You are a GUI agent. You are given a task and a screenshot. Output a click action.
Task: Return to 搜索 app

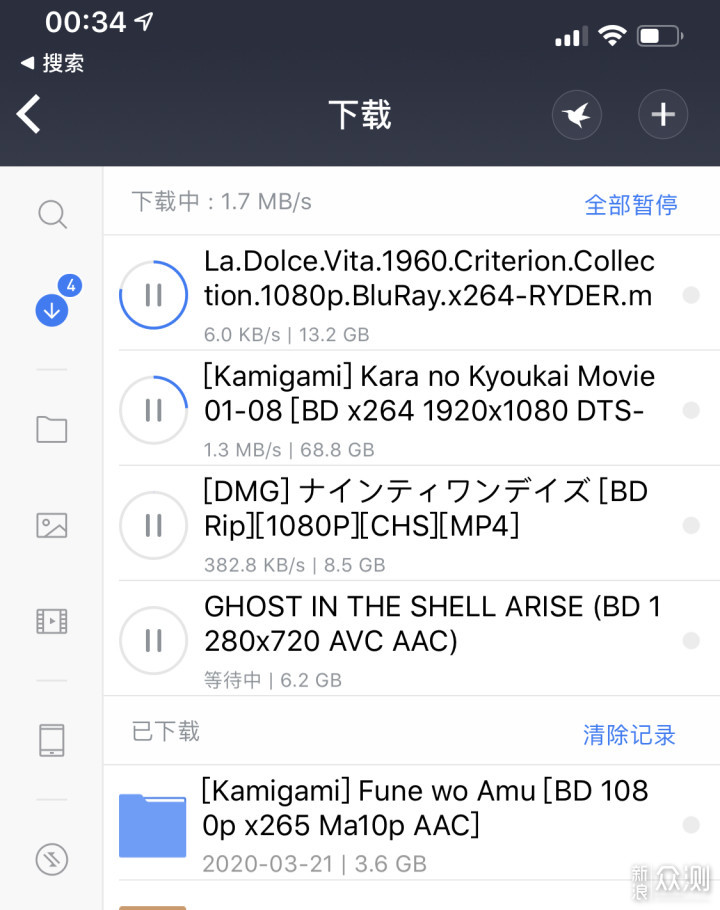point(53,63)
